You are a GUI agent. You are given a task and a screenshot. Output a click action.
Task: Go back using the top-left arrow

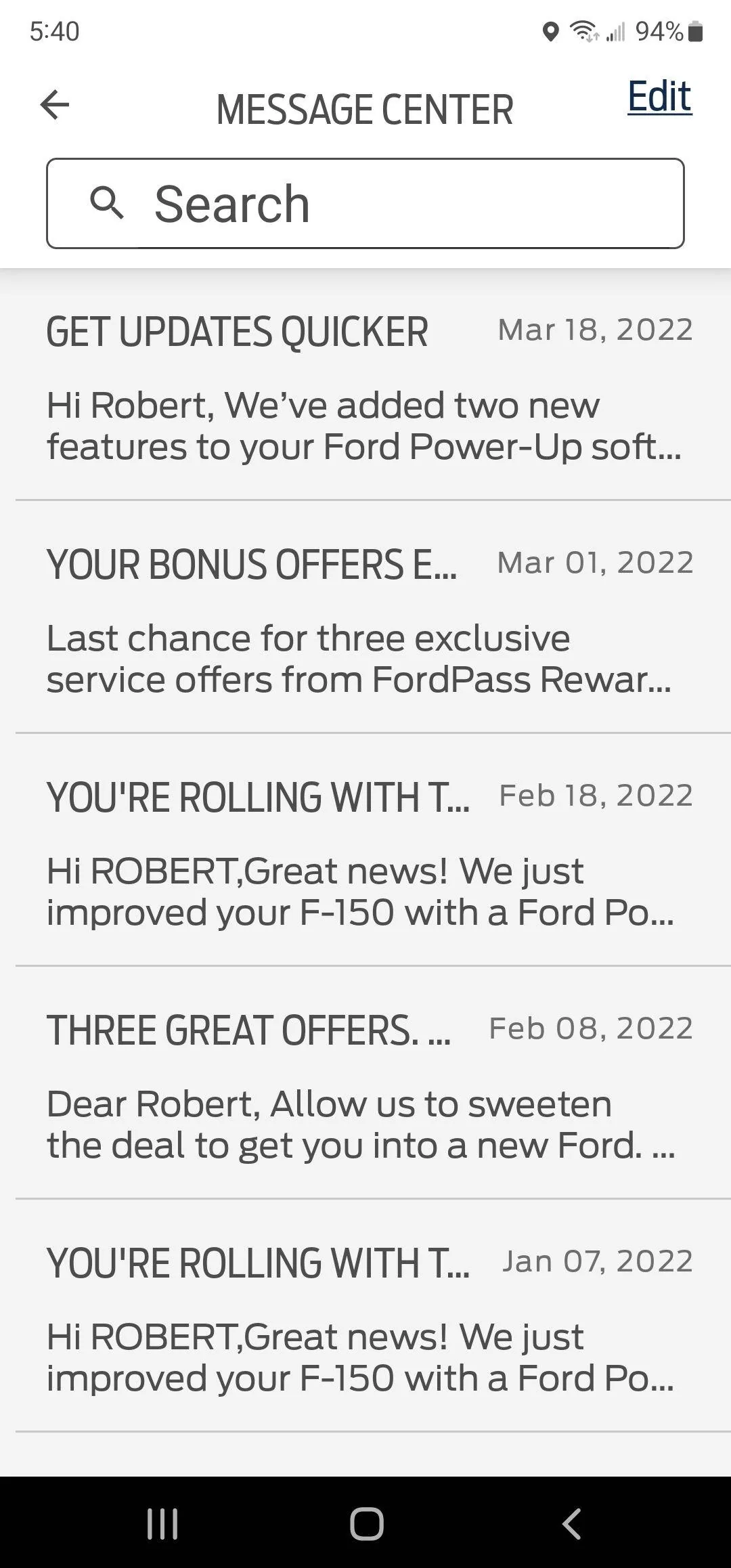[55, 105]
